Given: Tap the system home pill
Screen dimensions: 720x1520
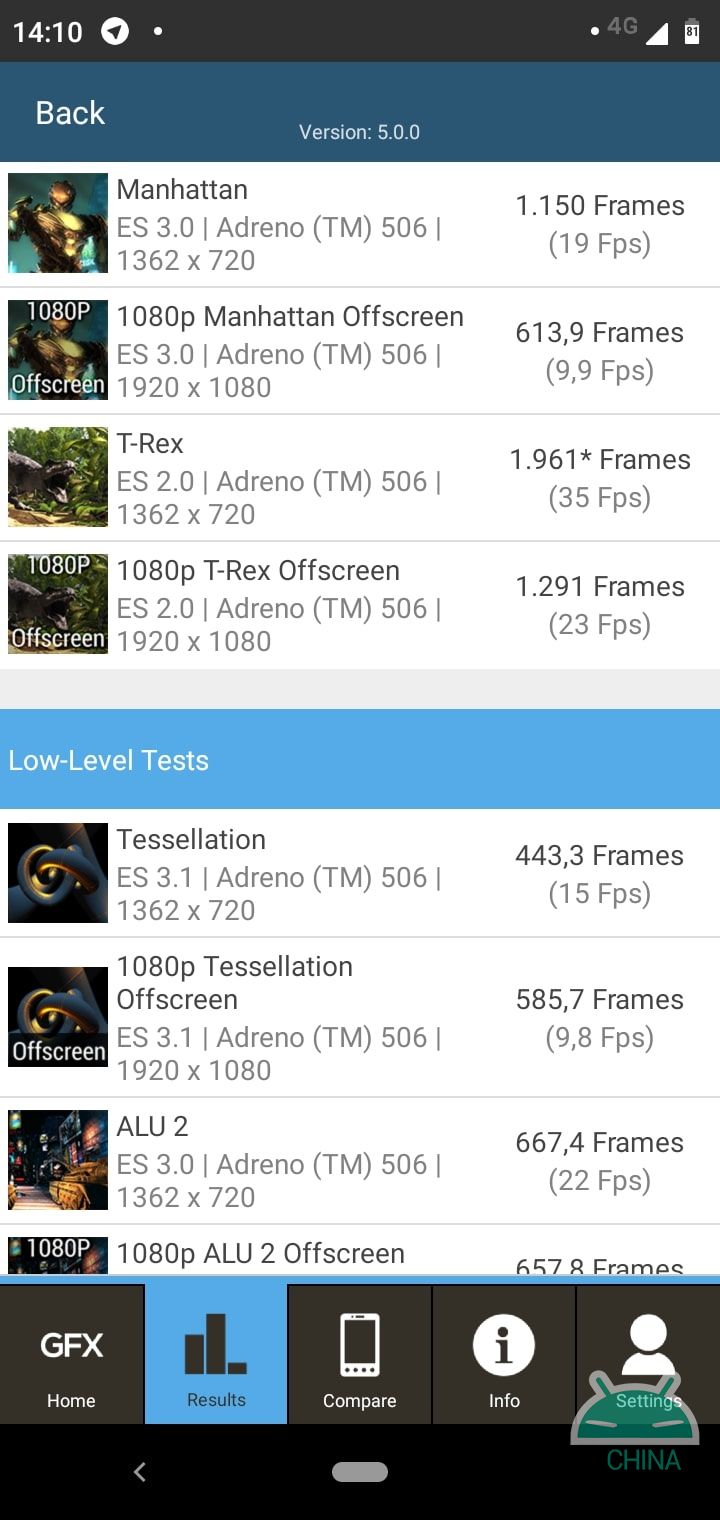Looking at the screenshot, I should [x=360, y=1471].
